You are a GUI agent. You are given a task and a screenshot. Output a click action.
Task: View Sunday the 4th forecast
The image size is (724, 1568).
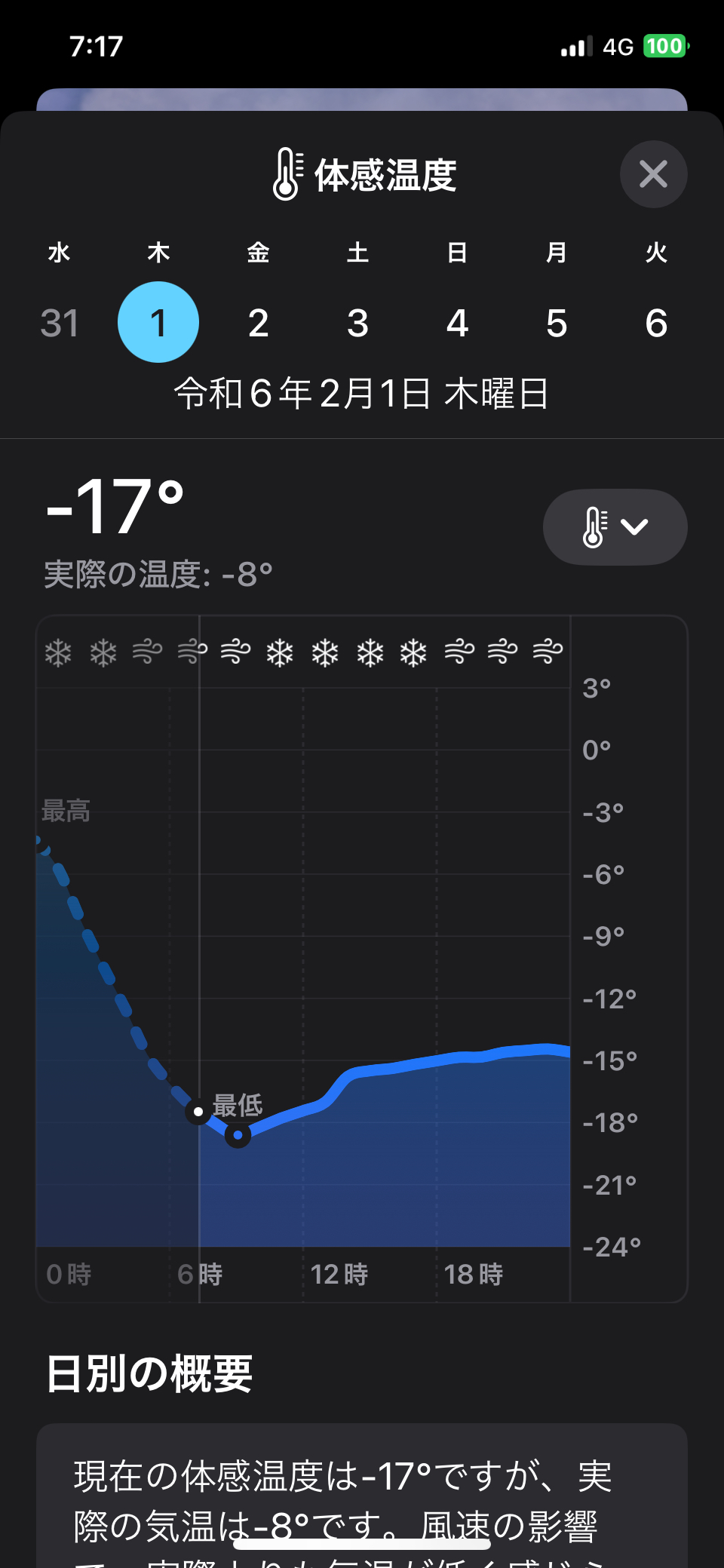pyautogui.click(x=457, y=323)
